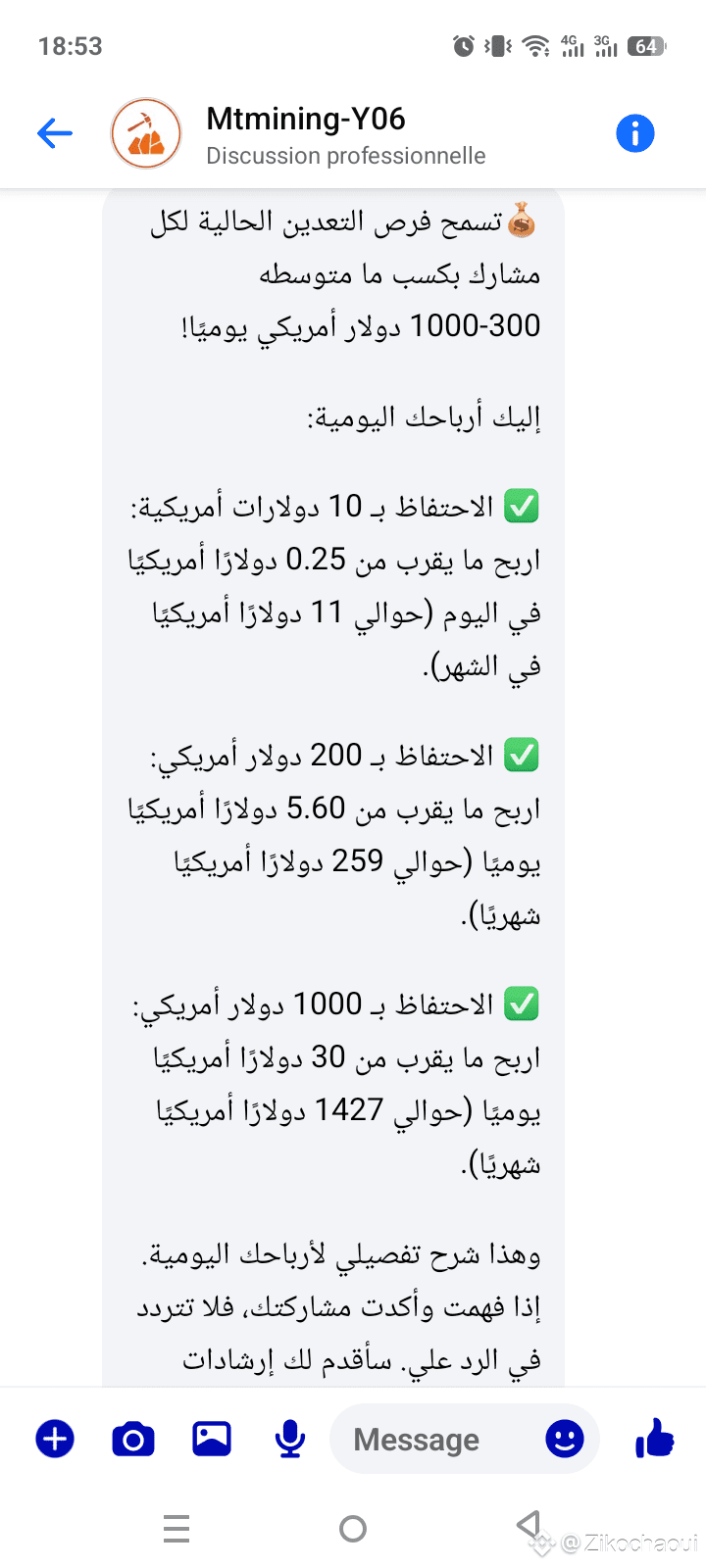Open recent apps from navigation bar
Screen dimensions: 706x1568
(x=176, y=1528)
